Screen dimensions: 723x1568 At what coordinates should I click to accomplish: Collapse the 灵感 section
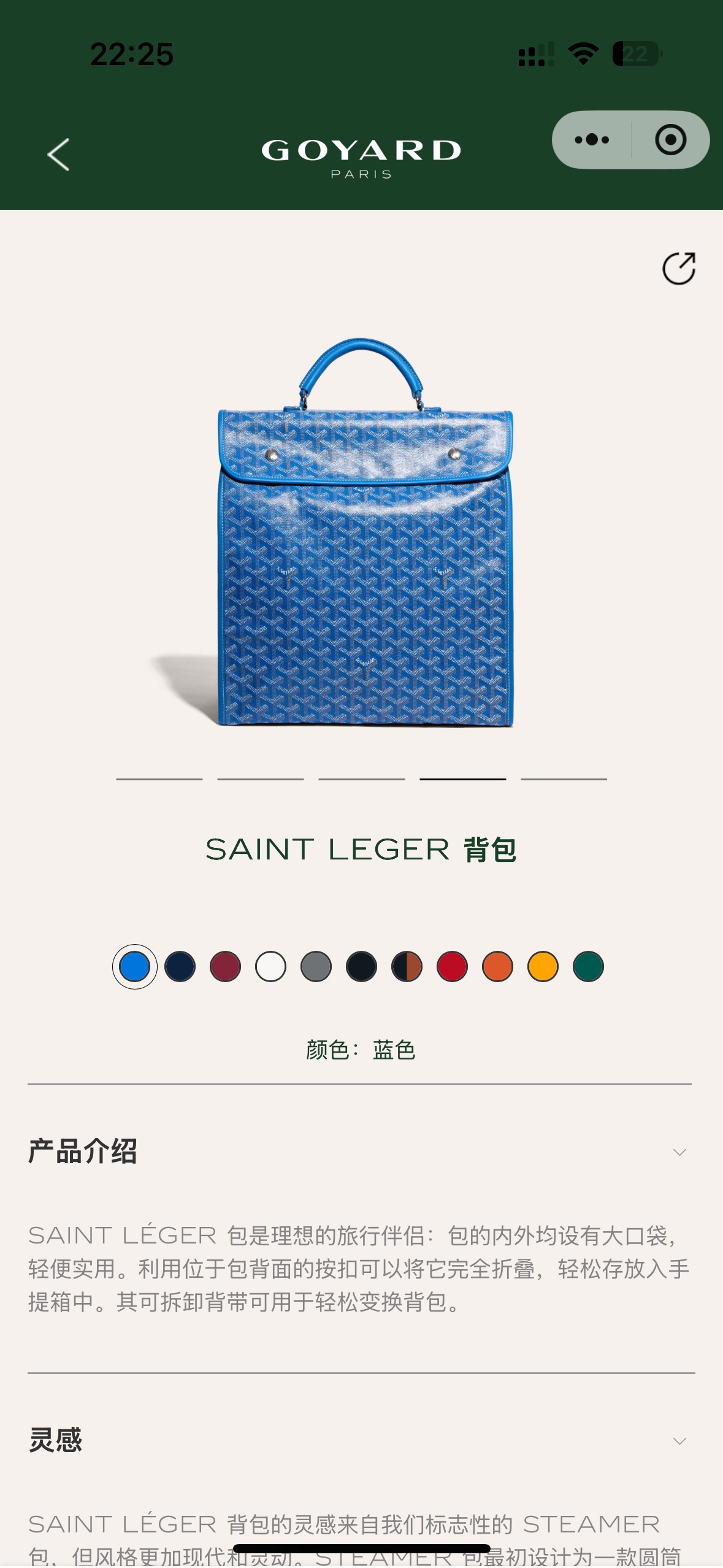point(679,1441)
